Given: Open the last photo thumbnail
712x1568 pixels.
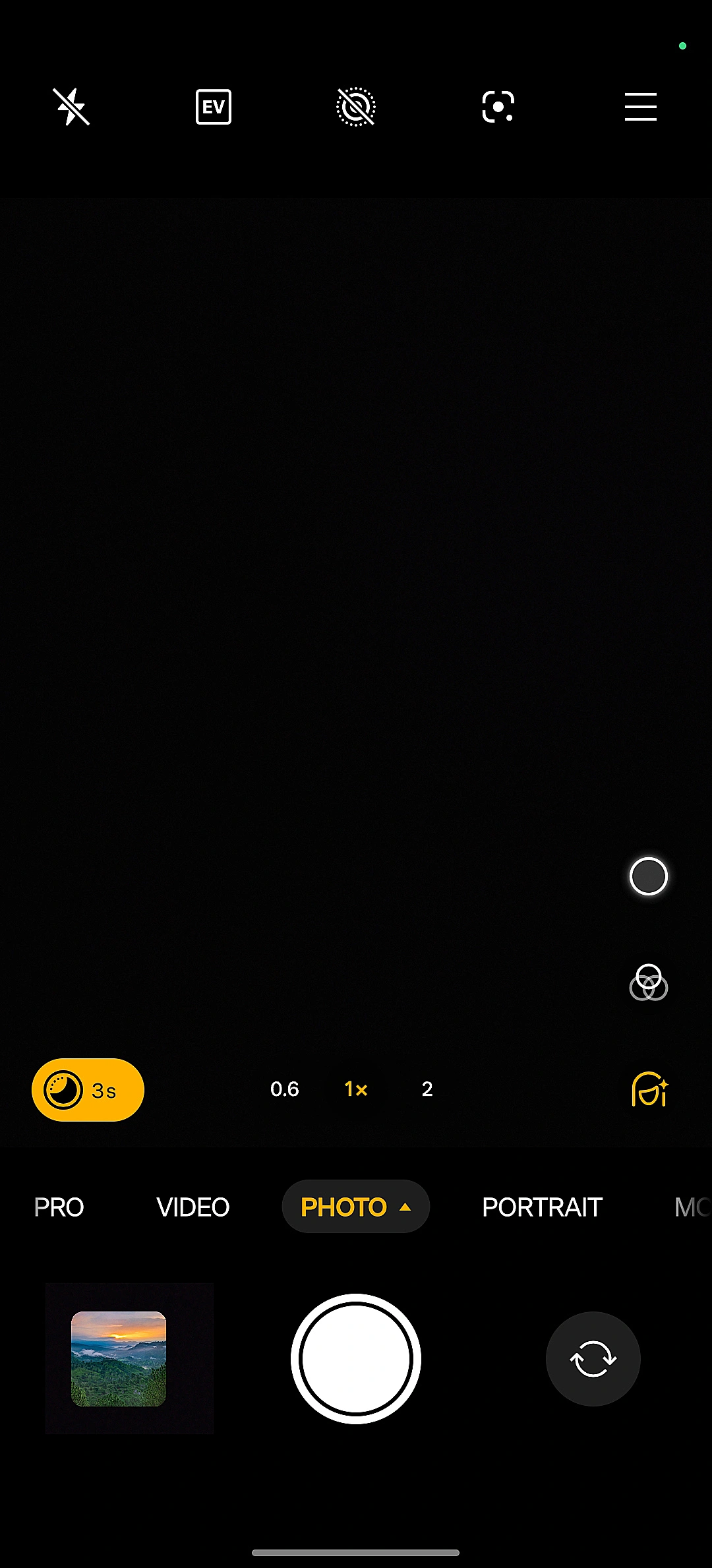Looking at the screenshot, I should coord(119,1359).
